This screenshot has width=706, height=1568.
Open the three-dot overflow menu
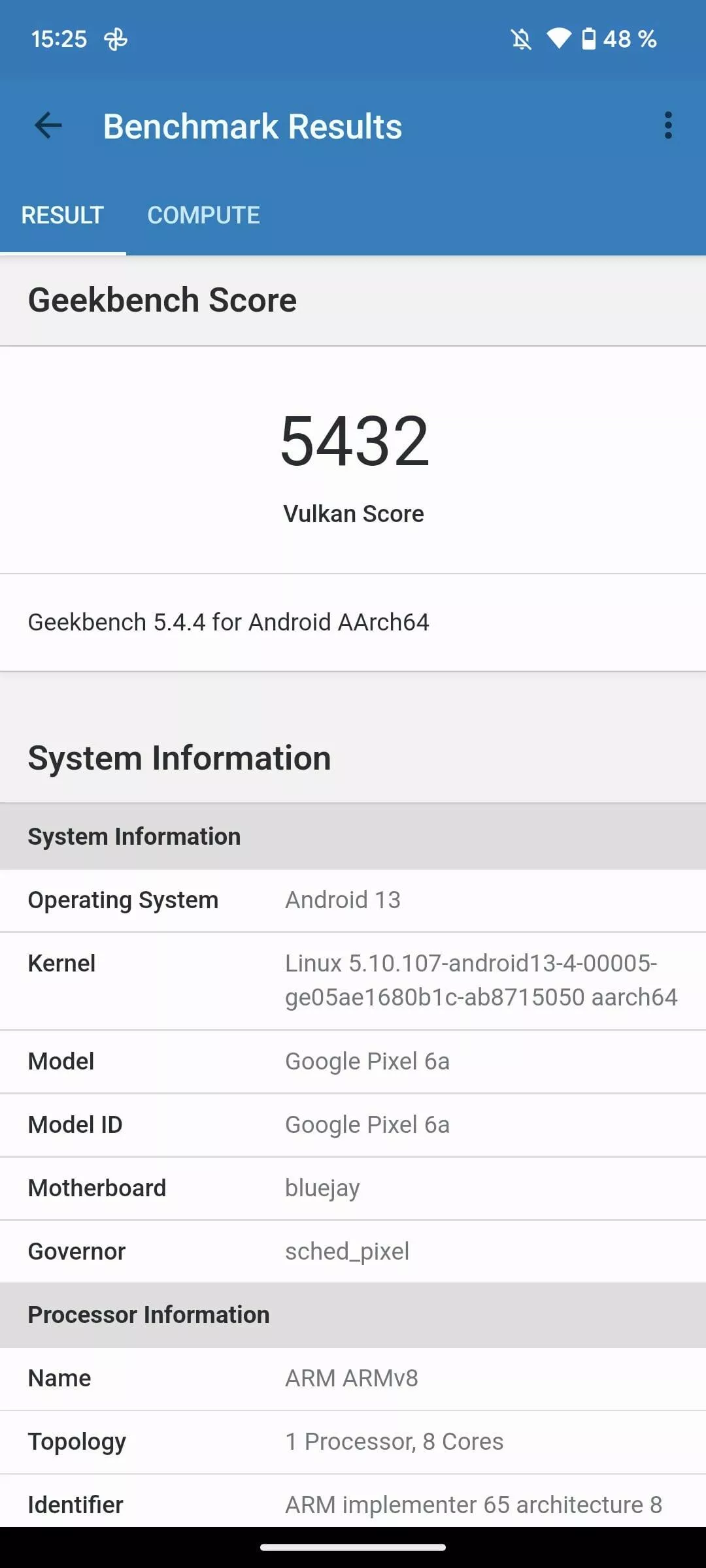[x=667, y=125]
